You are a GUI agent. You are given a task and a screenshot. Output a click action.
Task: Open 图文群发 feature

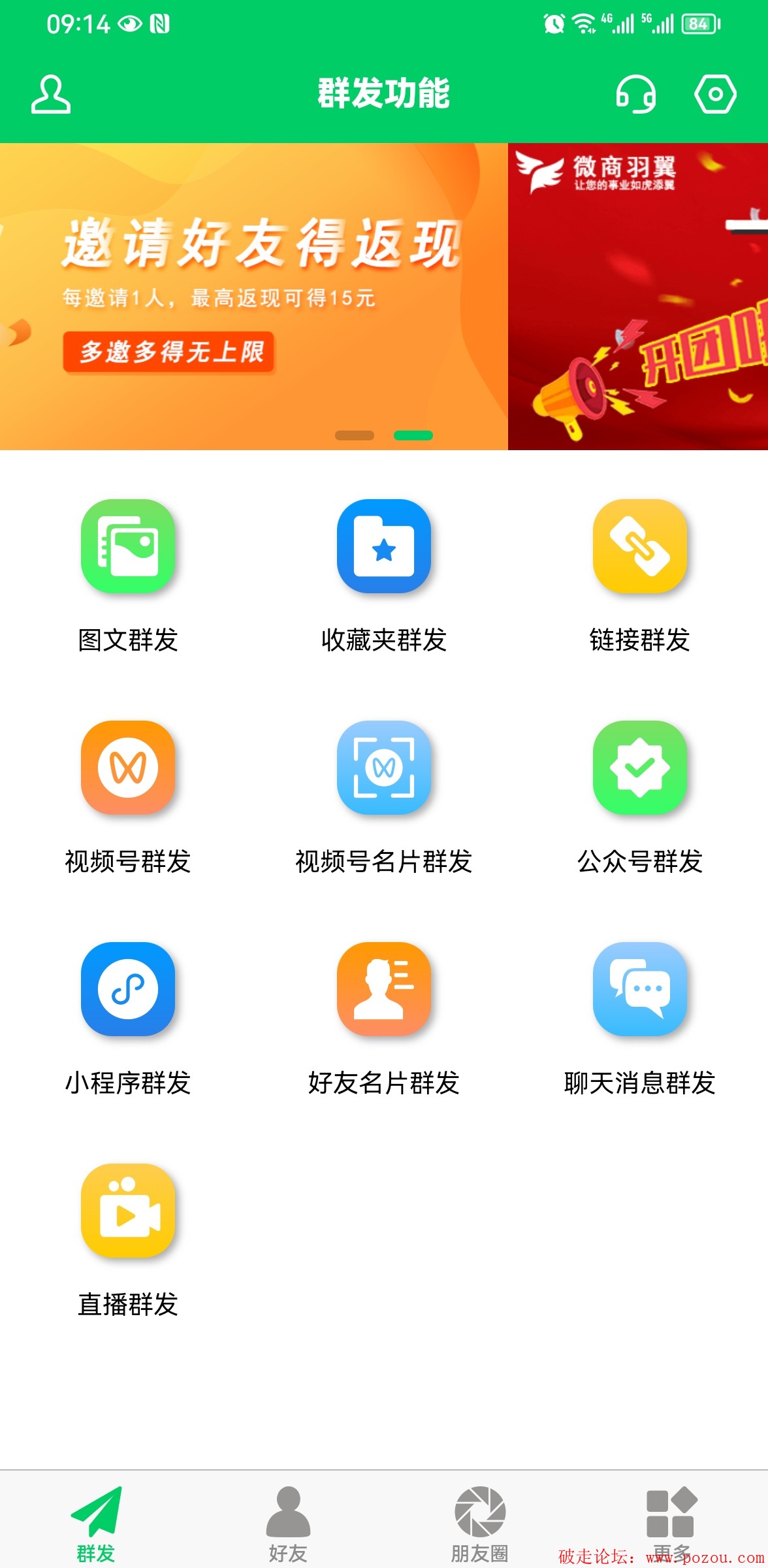[128, 576]
